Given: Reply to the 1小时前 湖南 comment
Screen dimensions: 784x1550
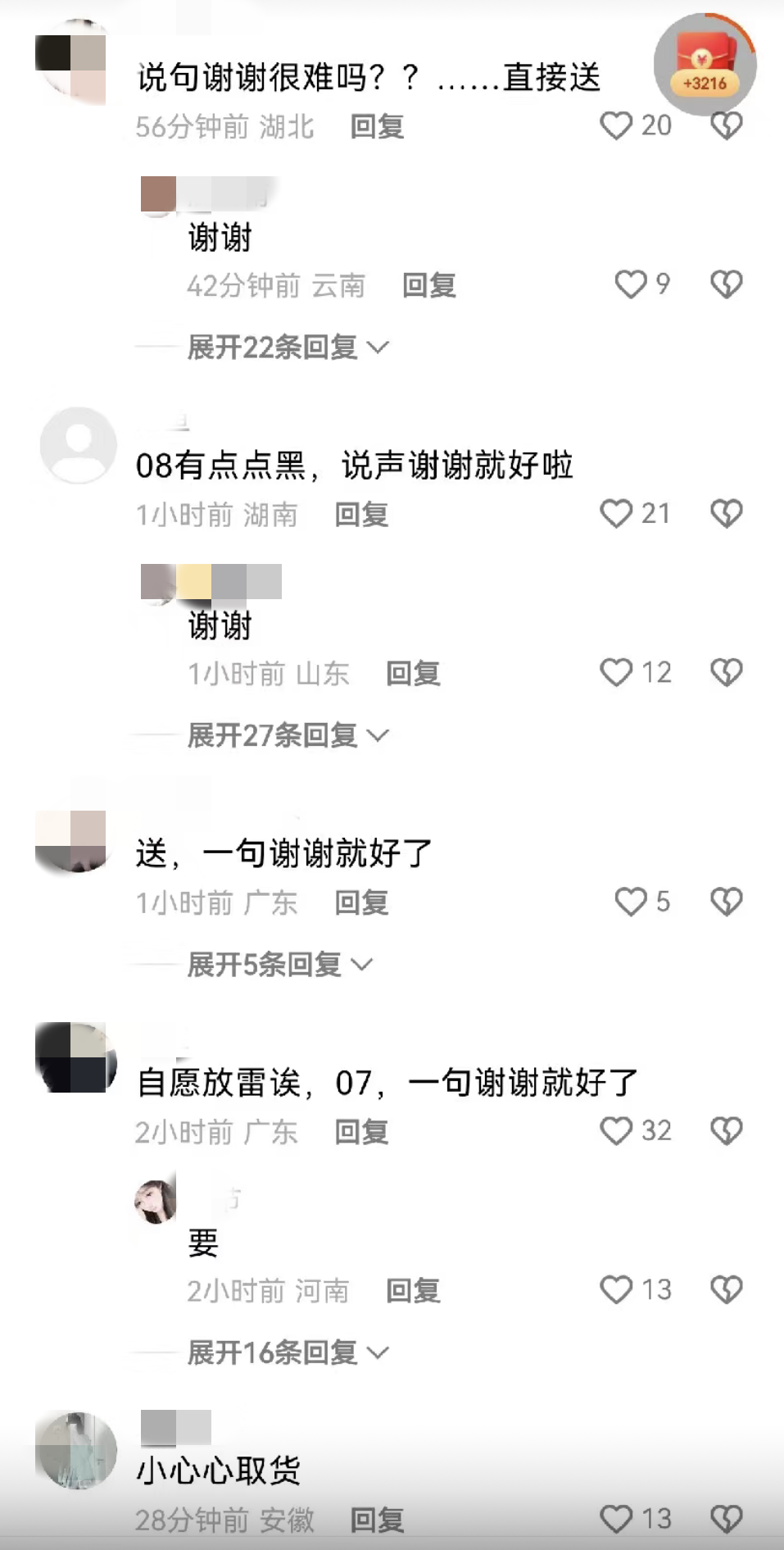Looking at the screenshot, I should 361,515.
